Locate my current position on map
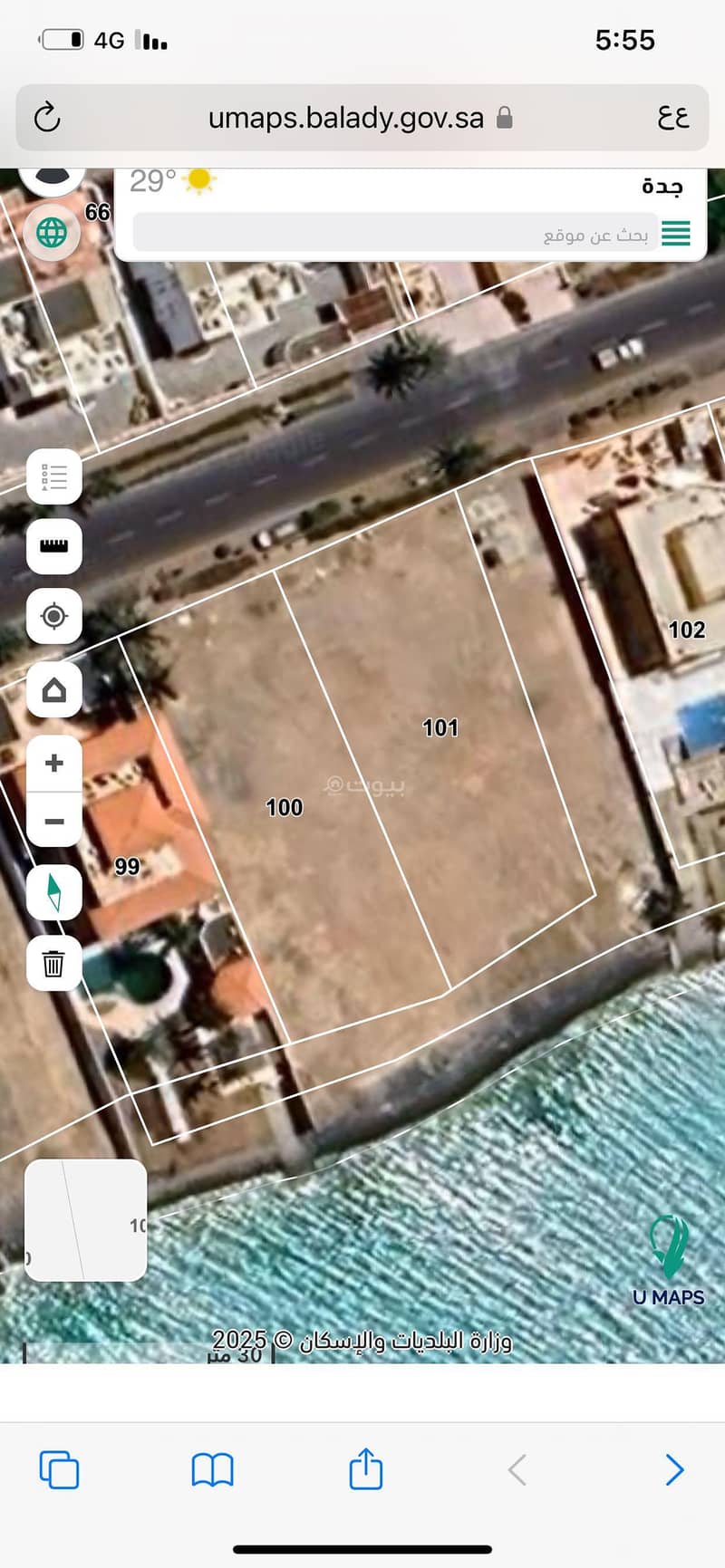The image size is (725, 1568). click(54, 617)
